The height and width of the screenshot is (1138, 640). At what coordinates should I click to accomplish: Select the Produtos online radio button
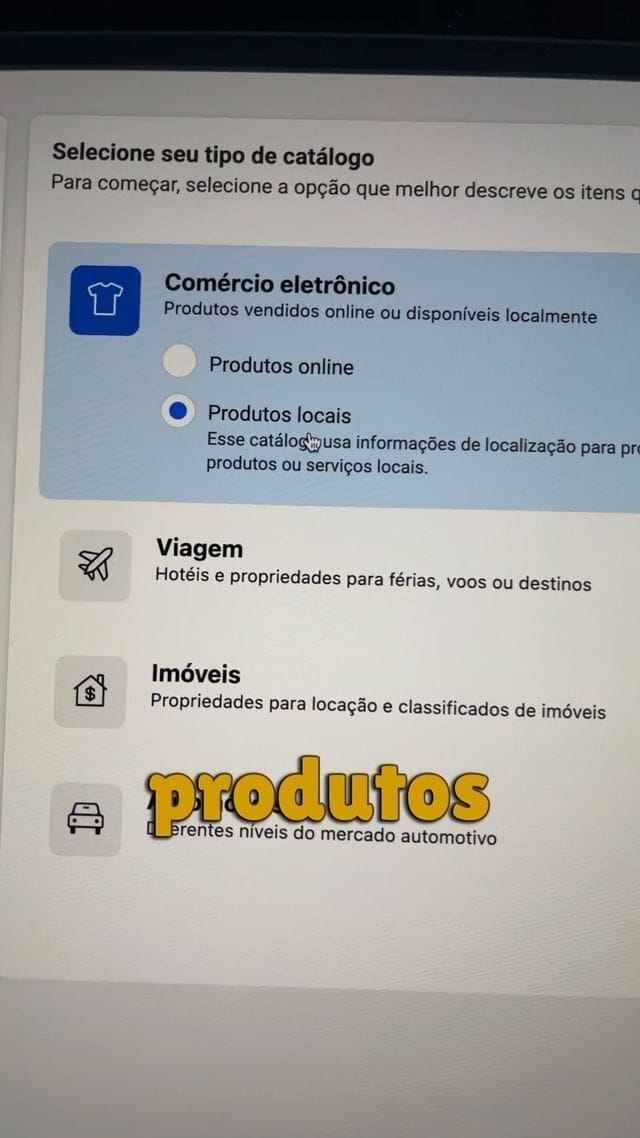179,361
